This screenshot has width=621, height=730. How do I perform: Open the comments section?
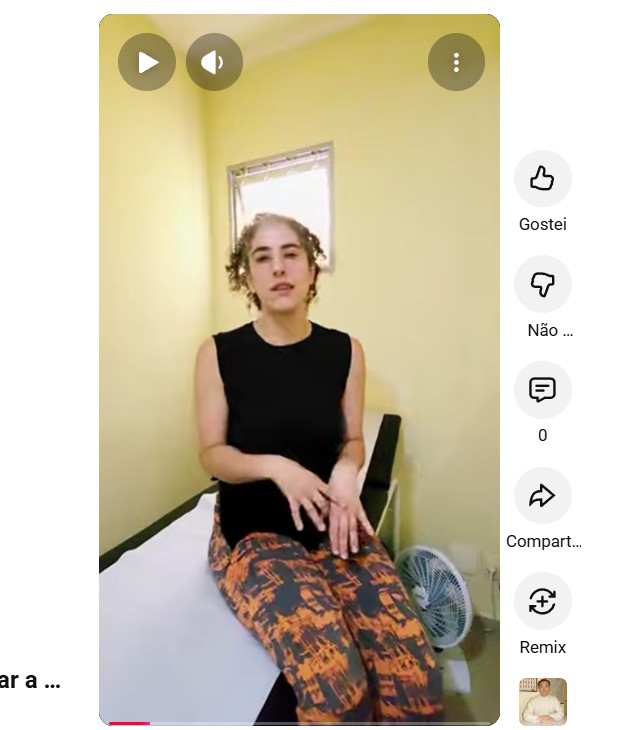coord(542,390)
